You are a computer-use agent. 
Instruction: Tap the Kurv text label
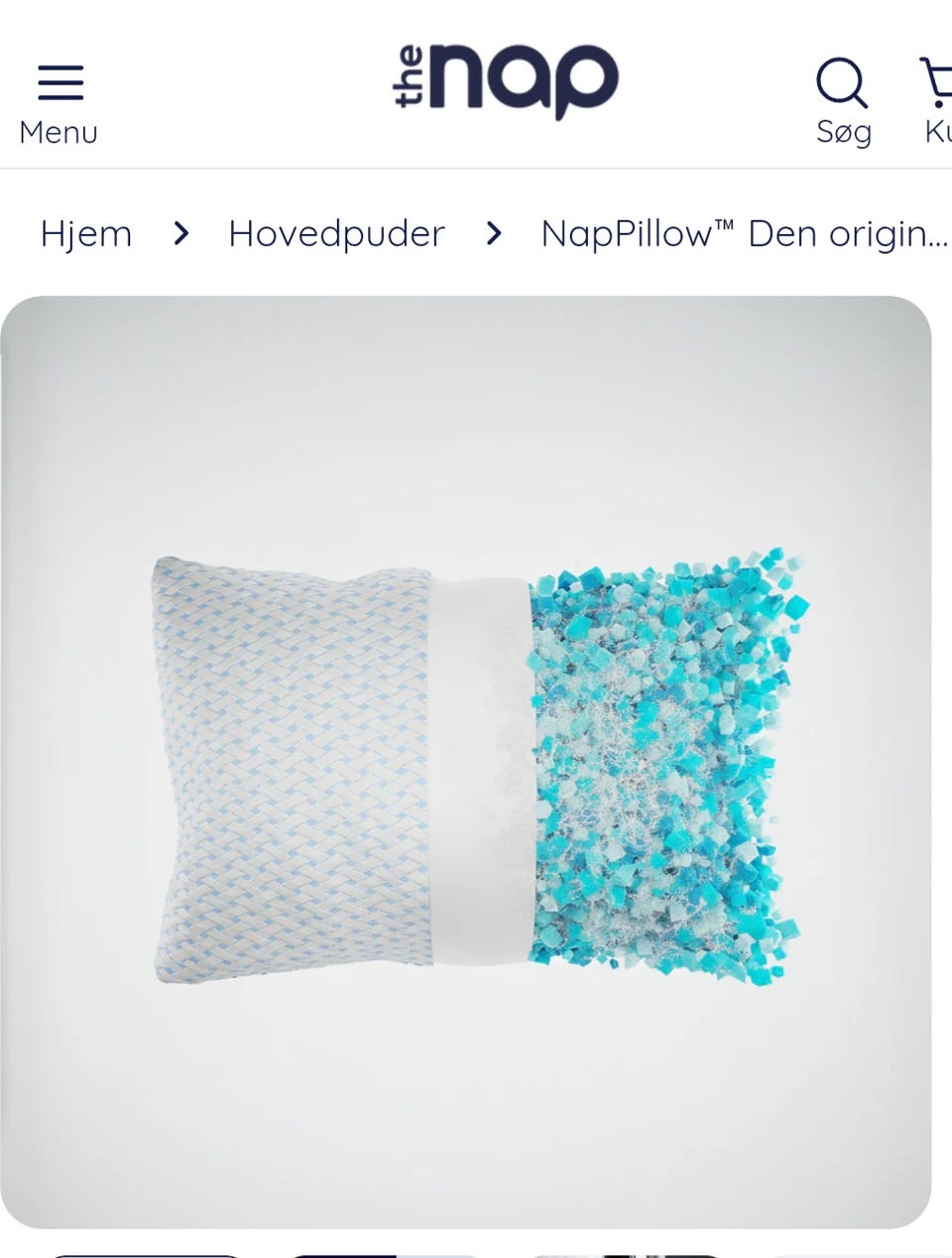tap(939, 130)
